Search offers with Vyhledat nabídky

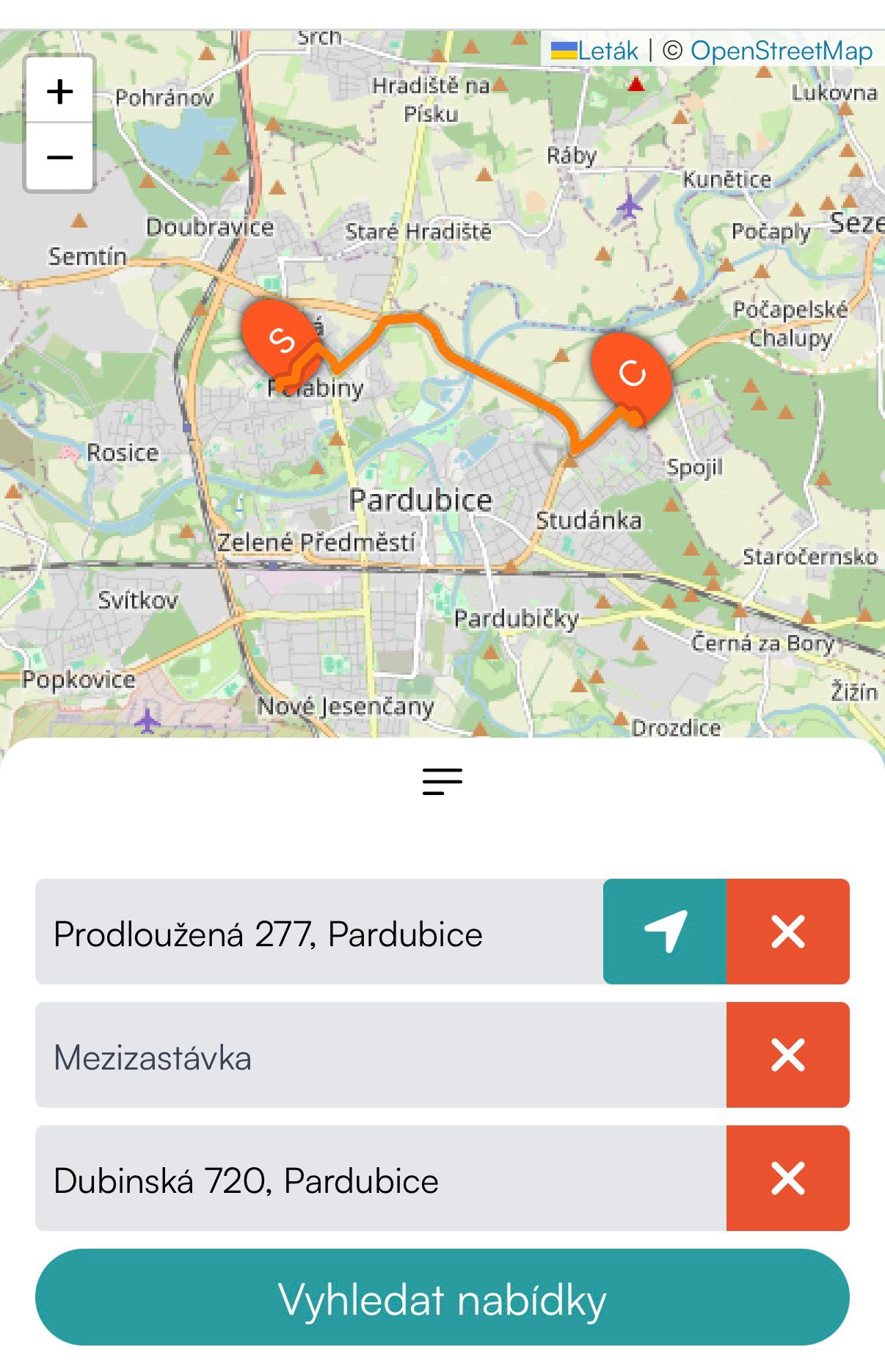[x=442, y=1298]
